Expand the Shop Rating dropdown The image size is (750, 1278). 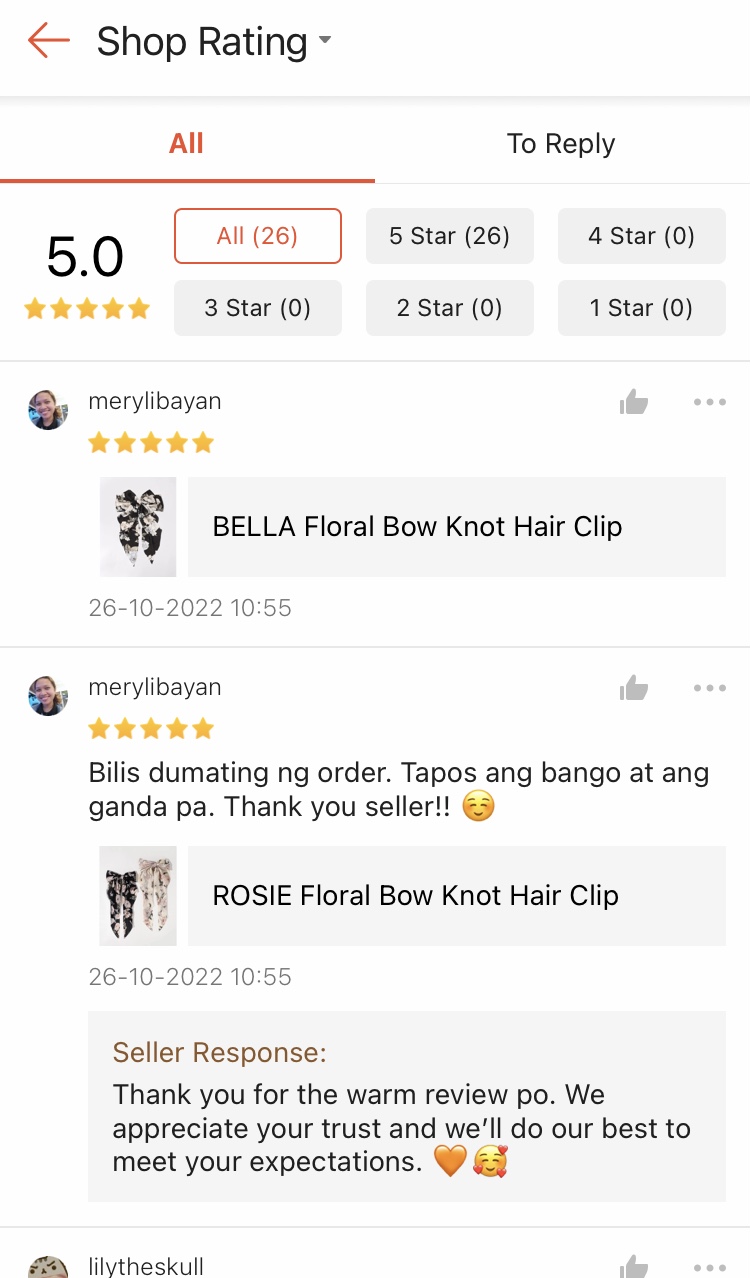[324, 42]
